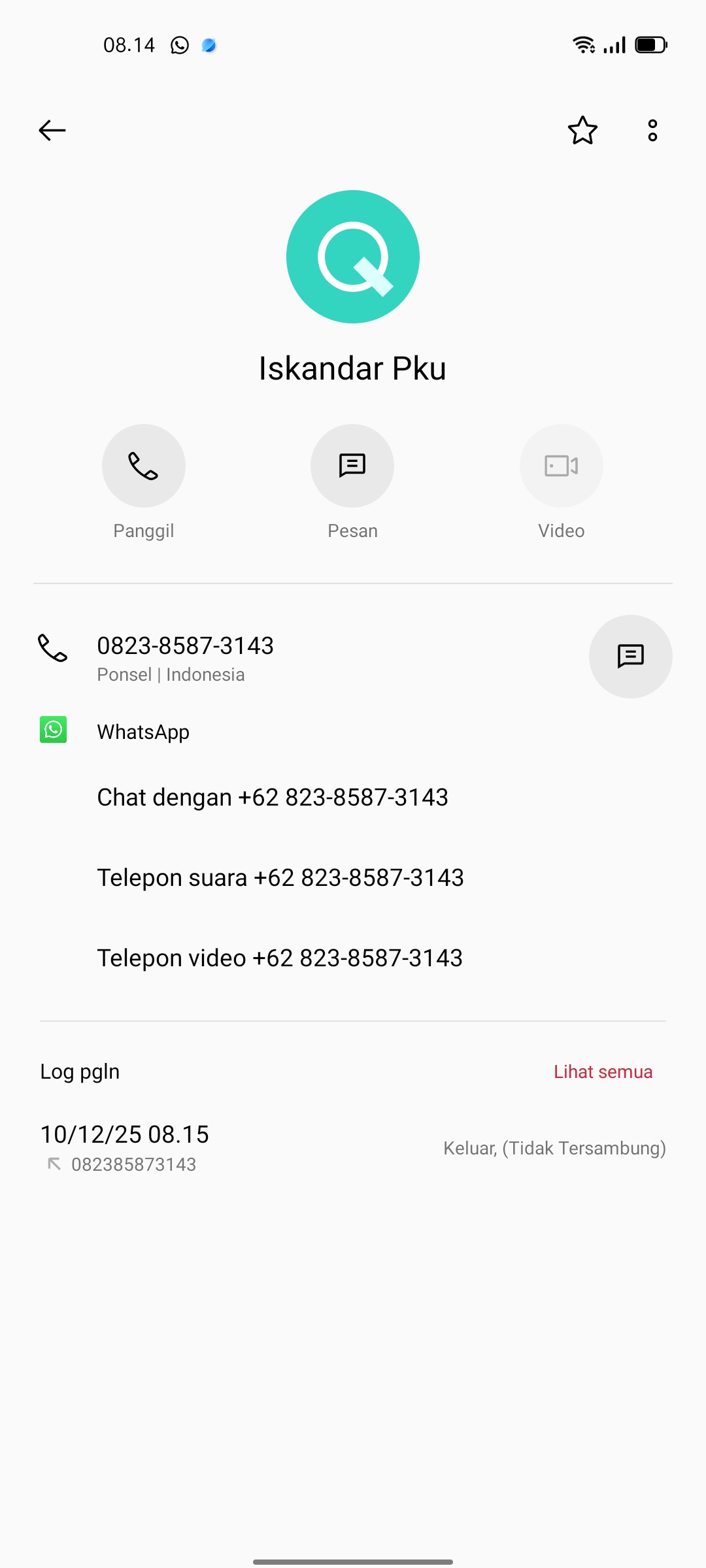Open the three-dot overflow menu
The width and height of the screenshot is (706, 1568).
point(652,130)
